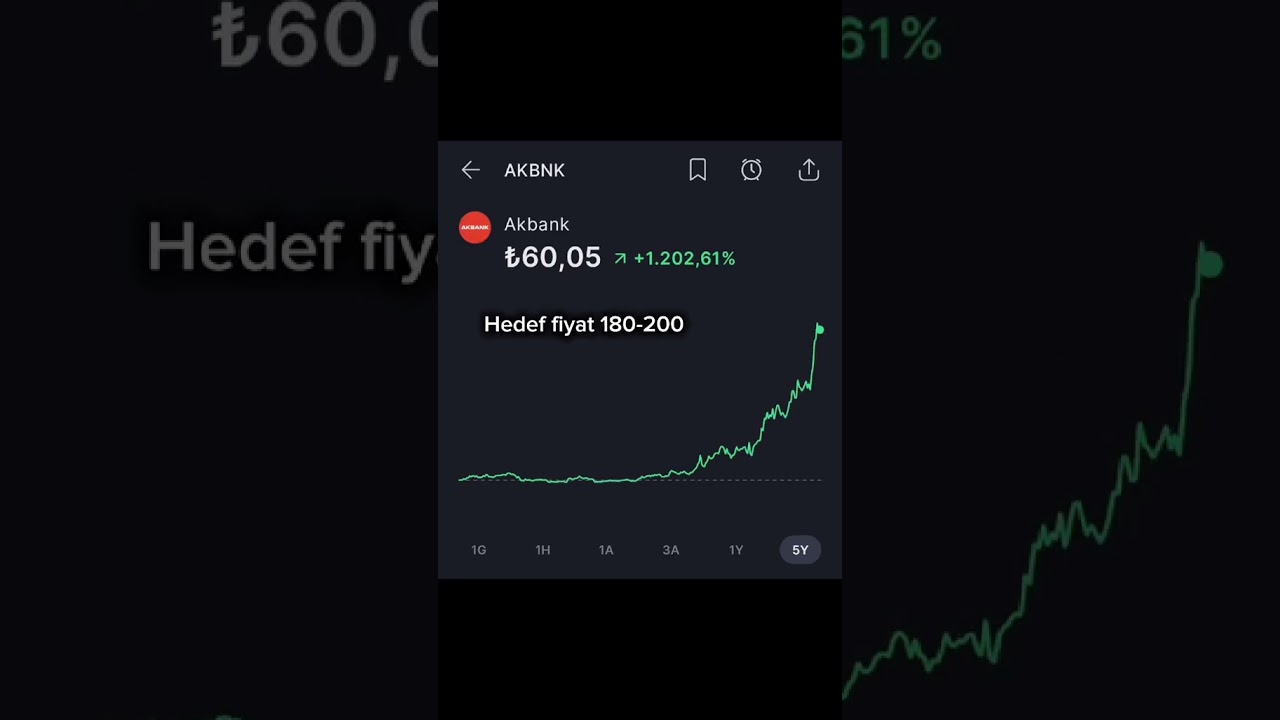Select the 5Y chart range
The height and width of the screenshot is (720, 1280).
pyautogui.click(x=800, y=550)
